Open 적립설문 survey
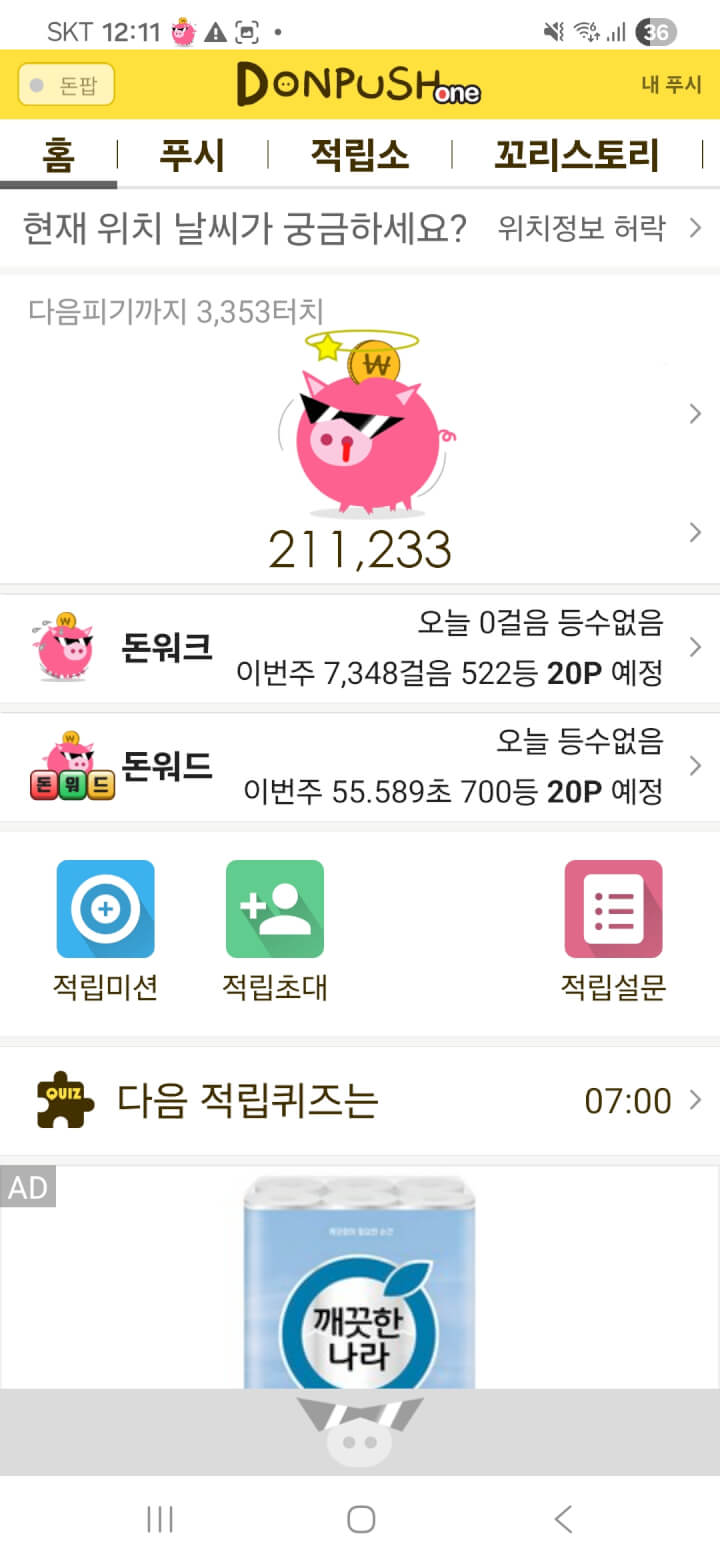Viewport: 720px width, 1560px height. (x=613, y=910)
